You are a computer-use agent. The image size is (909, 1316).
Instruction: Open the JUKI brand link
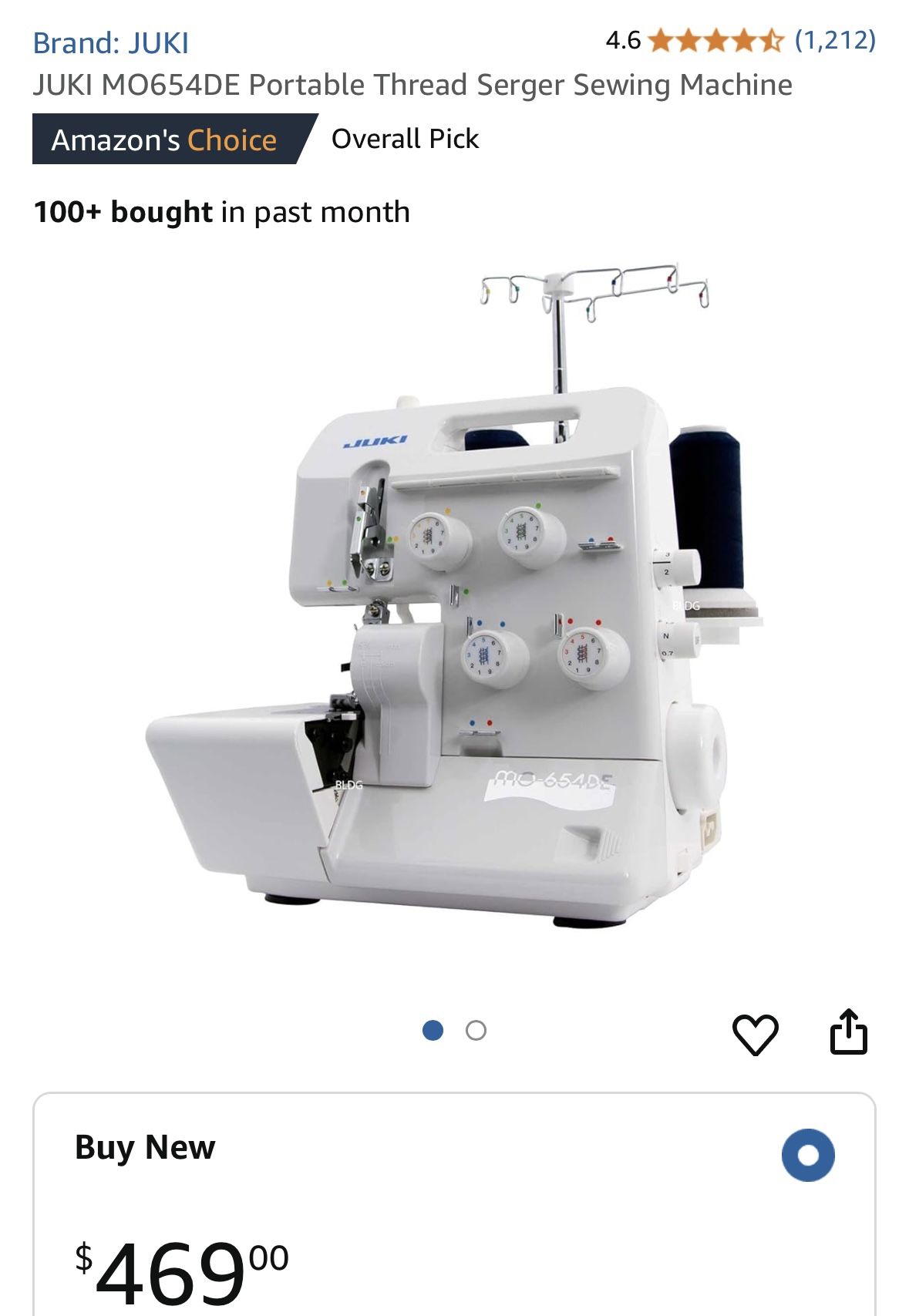(x=110, y=43)
